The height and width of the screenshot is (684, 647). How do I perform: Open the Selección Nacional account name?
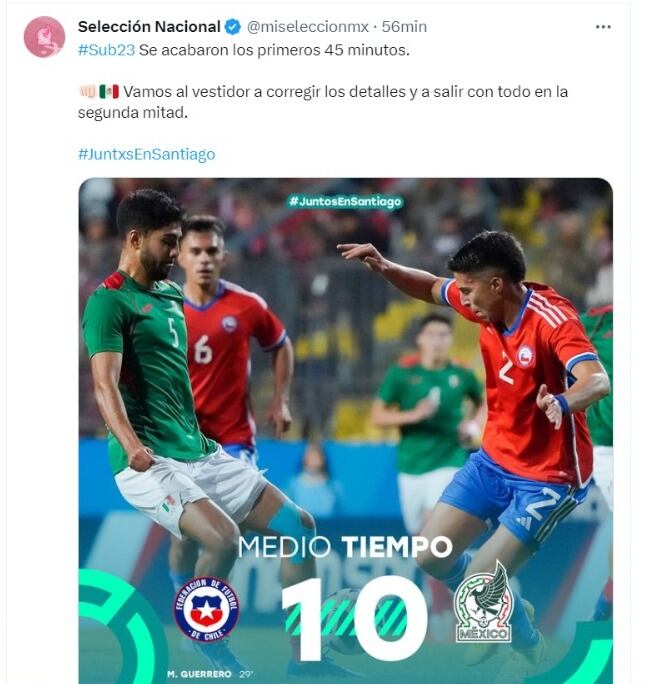[148, 27]
